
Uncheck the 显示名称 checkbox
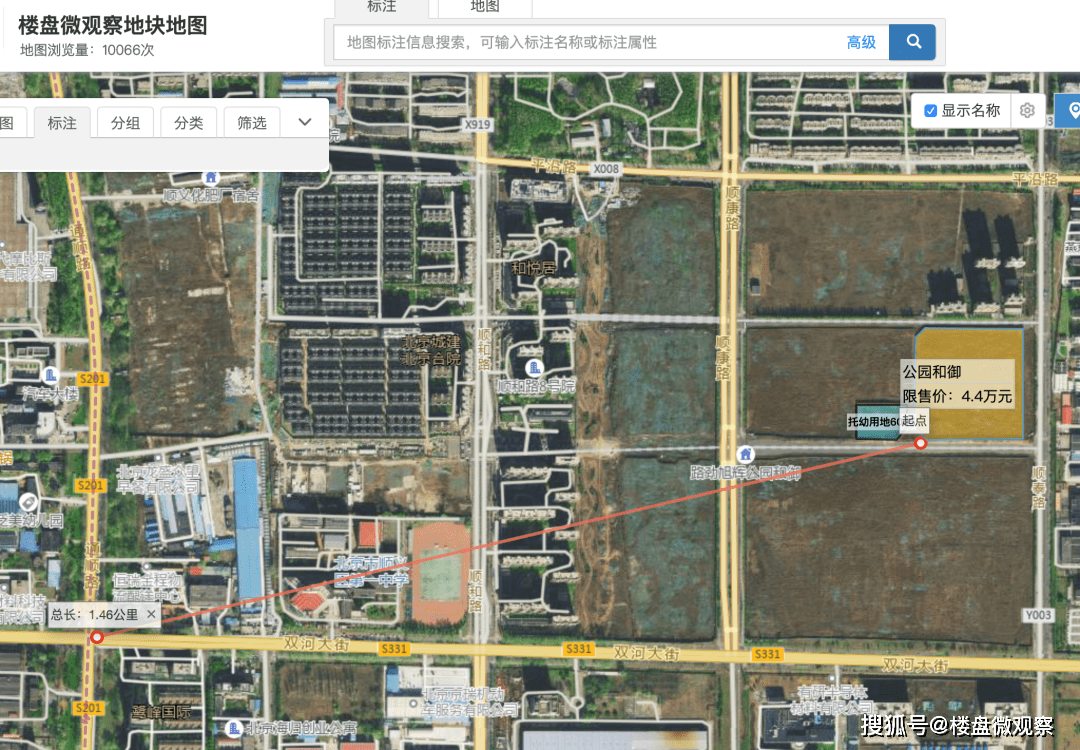click(931, 111)
